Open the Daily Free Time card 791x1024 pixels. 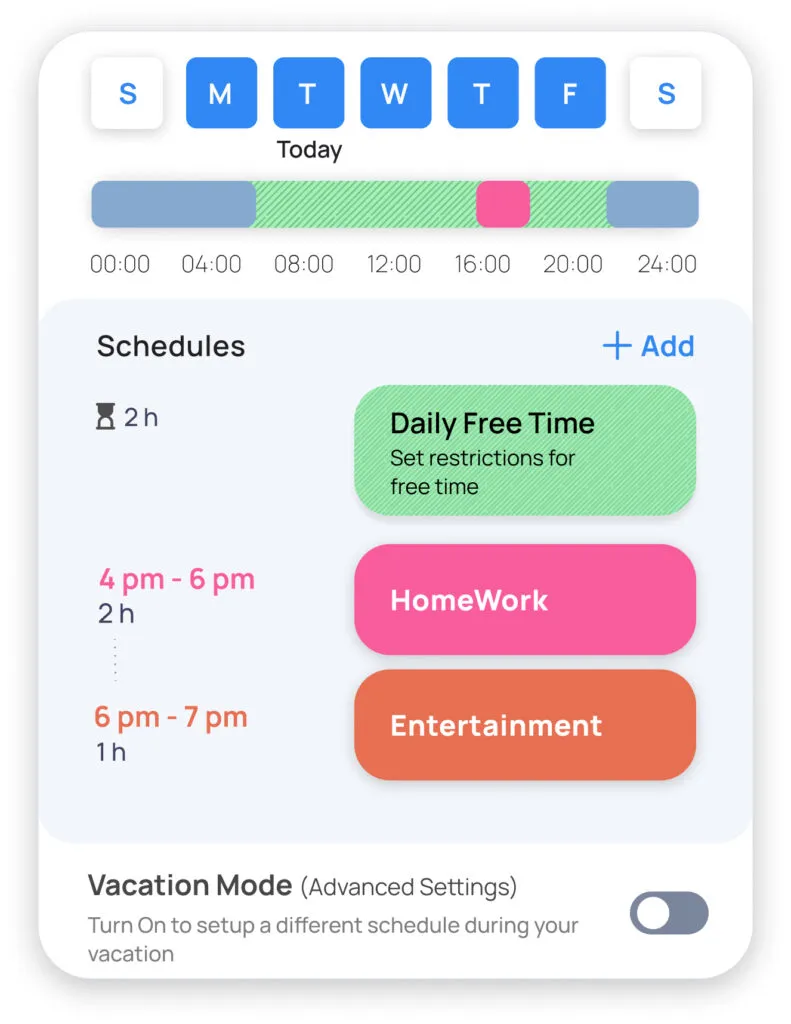click(x=525, y=450)
